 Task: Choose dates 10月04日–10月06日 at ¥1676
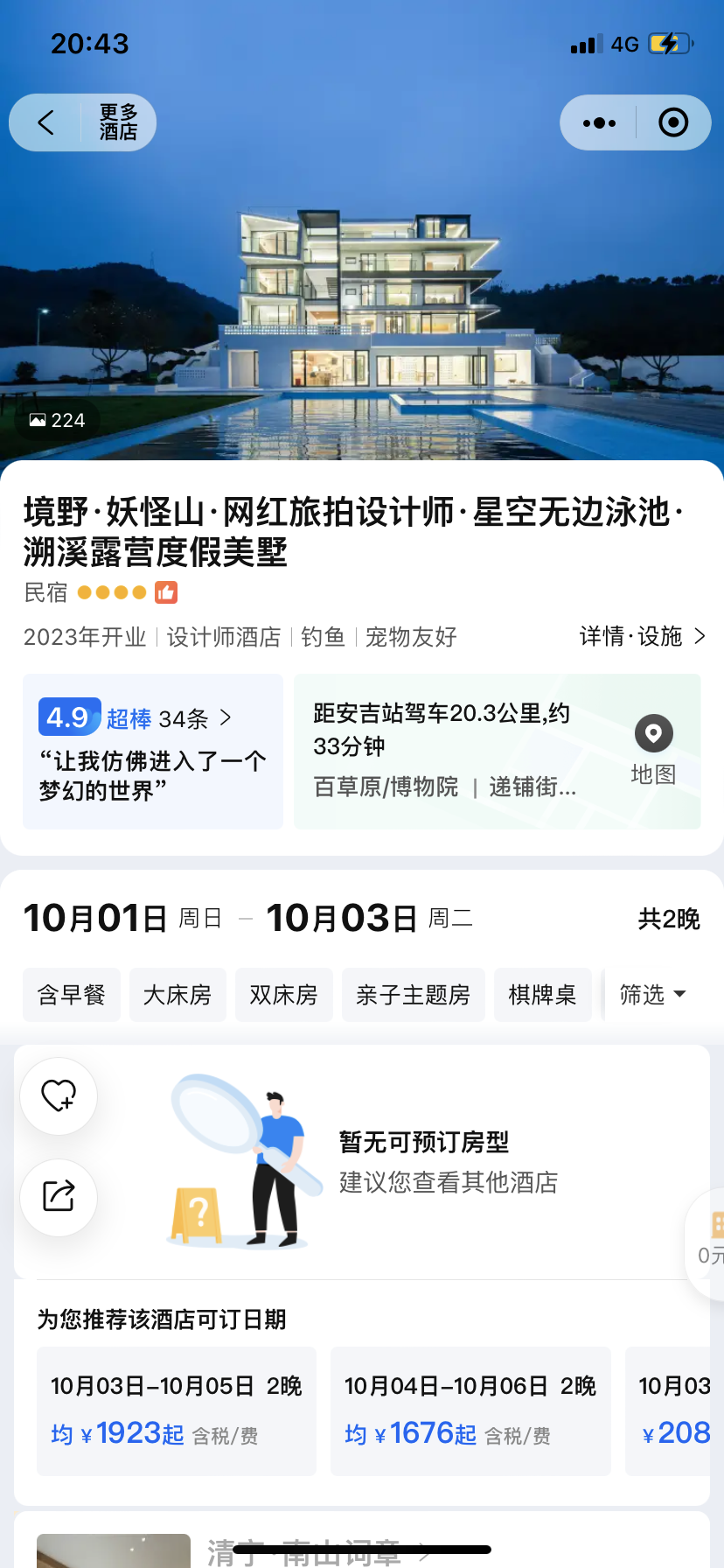pyautogui.click(x=470, y=1410)
